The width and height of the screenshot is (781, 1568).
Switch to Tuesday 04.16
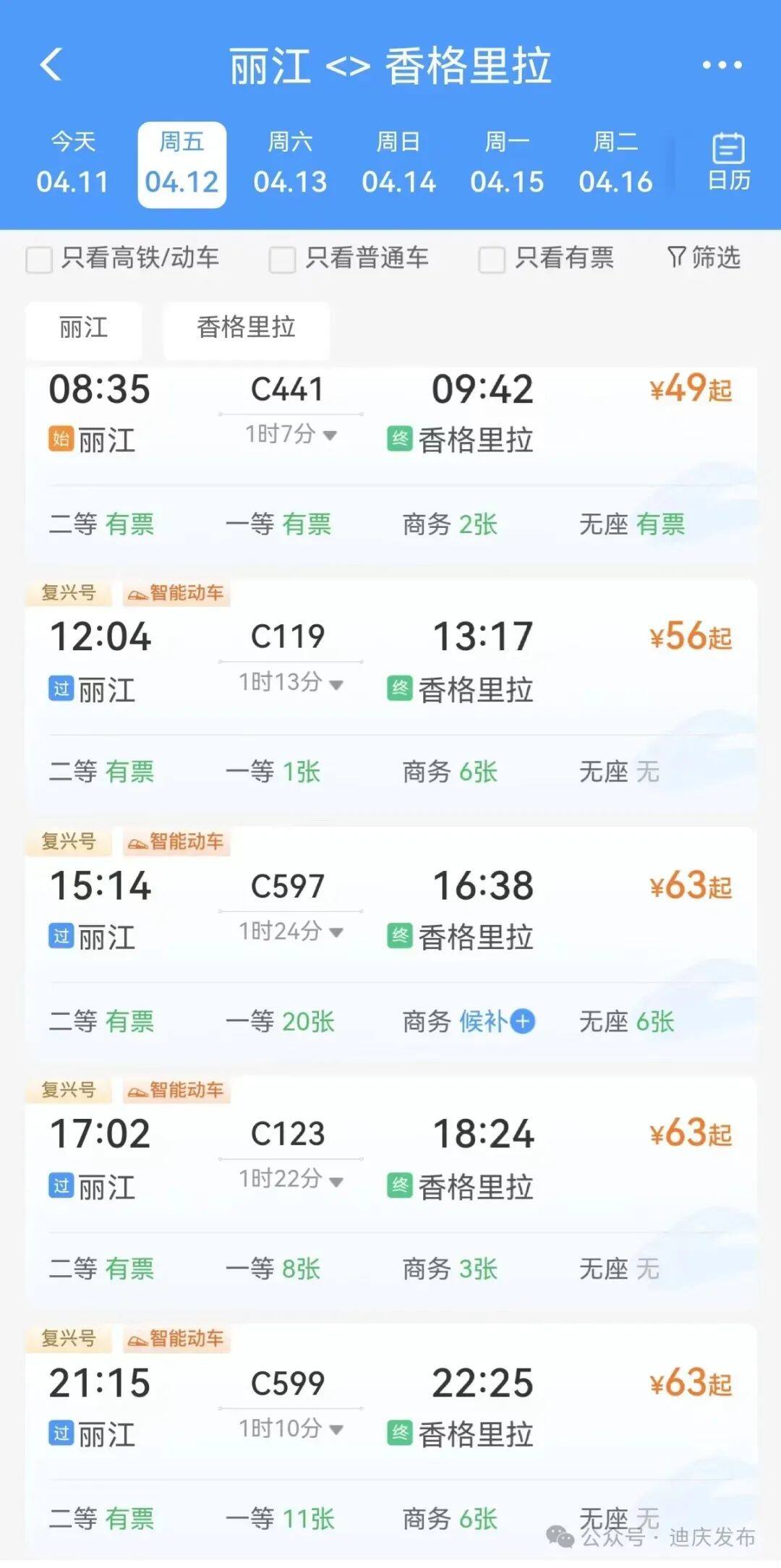[x=615, y=164]
